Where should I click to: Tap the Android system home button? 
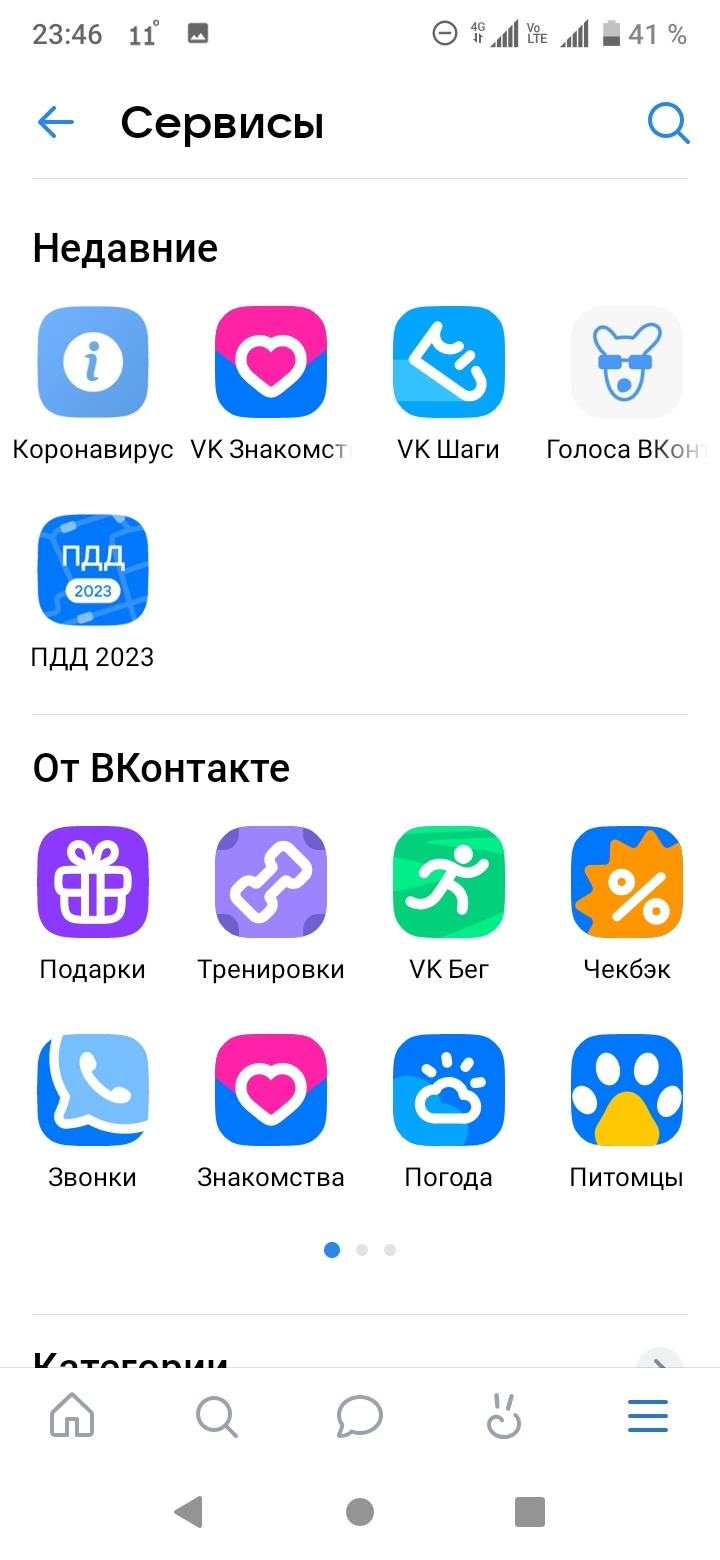click(360, 1511)
